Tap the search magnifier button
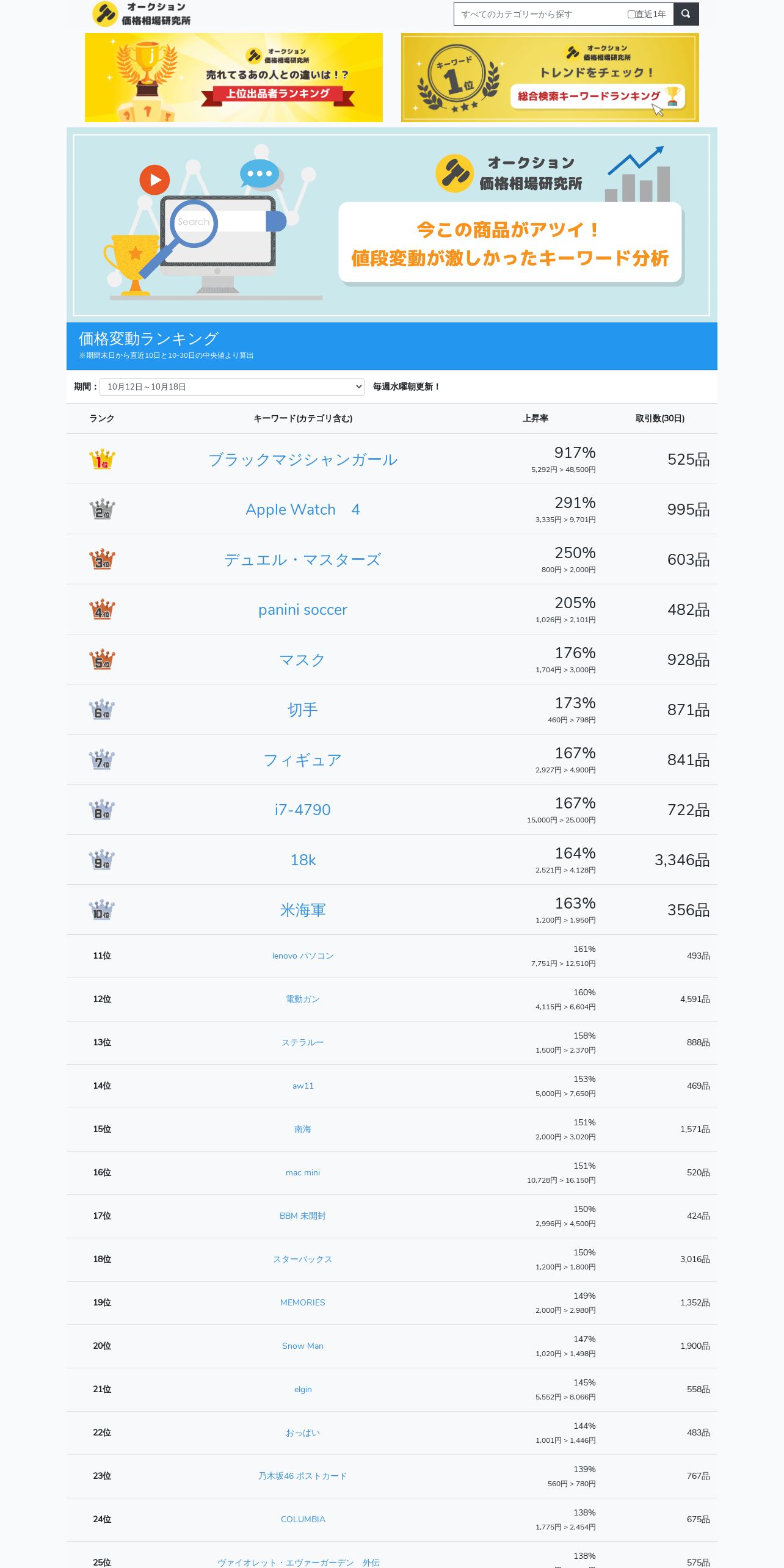Screen dimensions: 784x1568 [x=686, y=14]
